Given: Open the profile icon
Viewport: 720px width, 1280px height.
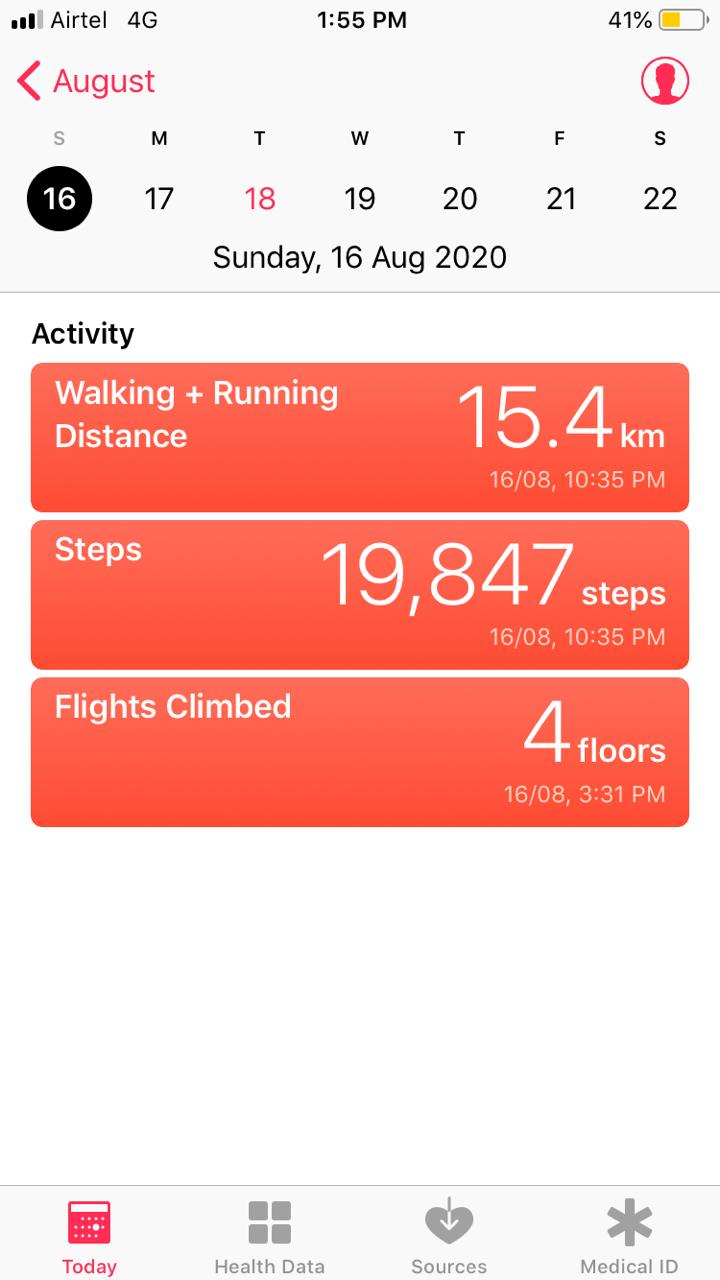Looking at the screenshot, I should click(x=665, y=81).
